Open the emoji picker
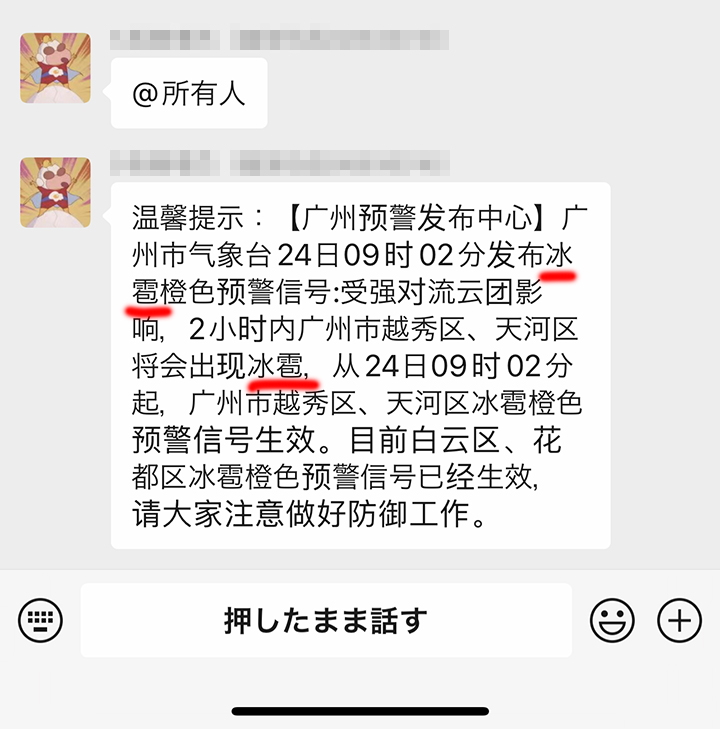 click(612, 621)
